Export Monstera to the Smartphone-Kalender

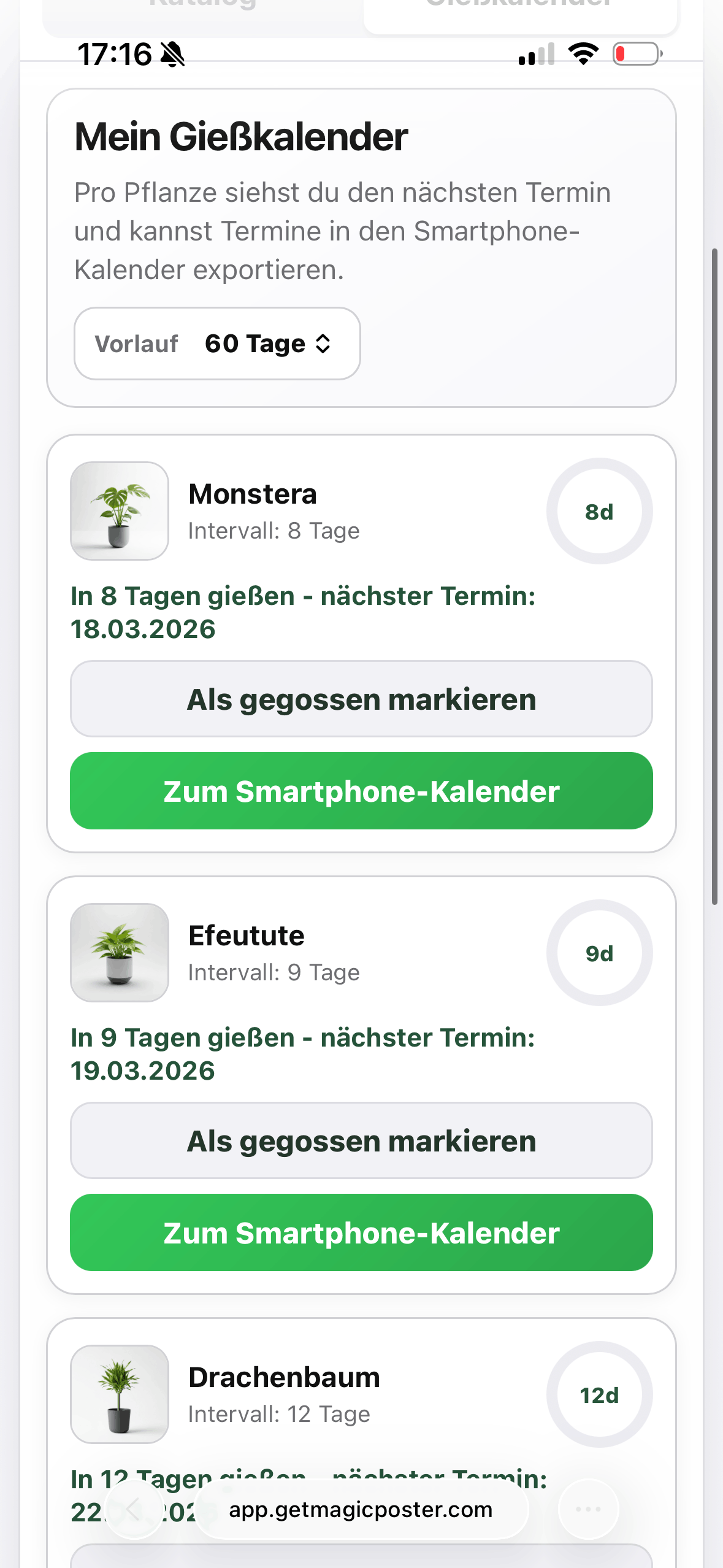(361, 791)
